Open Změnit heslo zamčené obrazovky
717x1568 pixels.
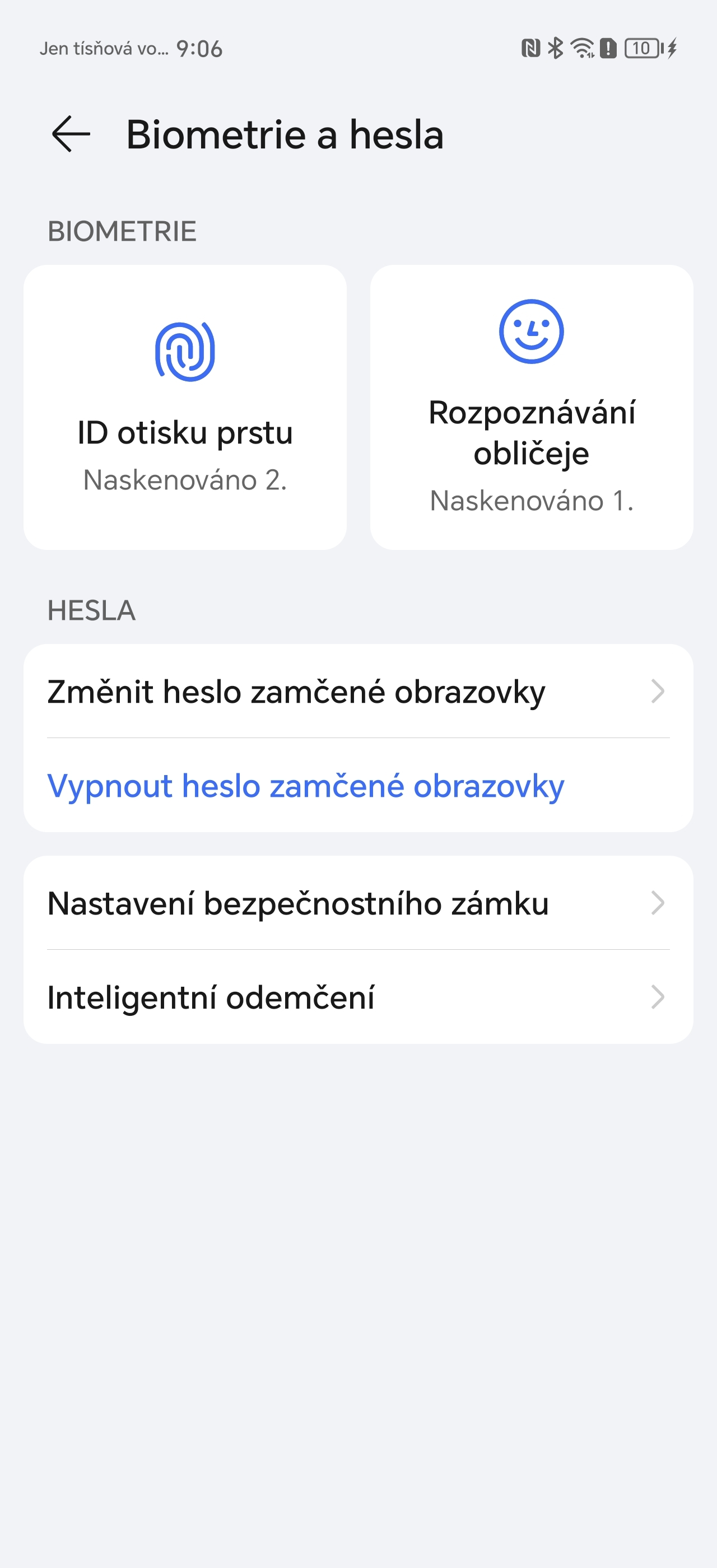click(296, 691)
